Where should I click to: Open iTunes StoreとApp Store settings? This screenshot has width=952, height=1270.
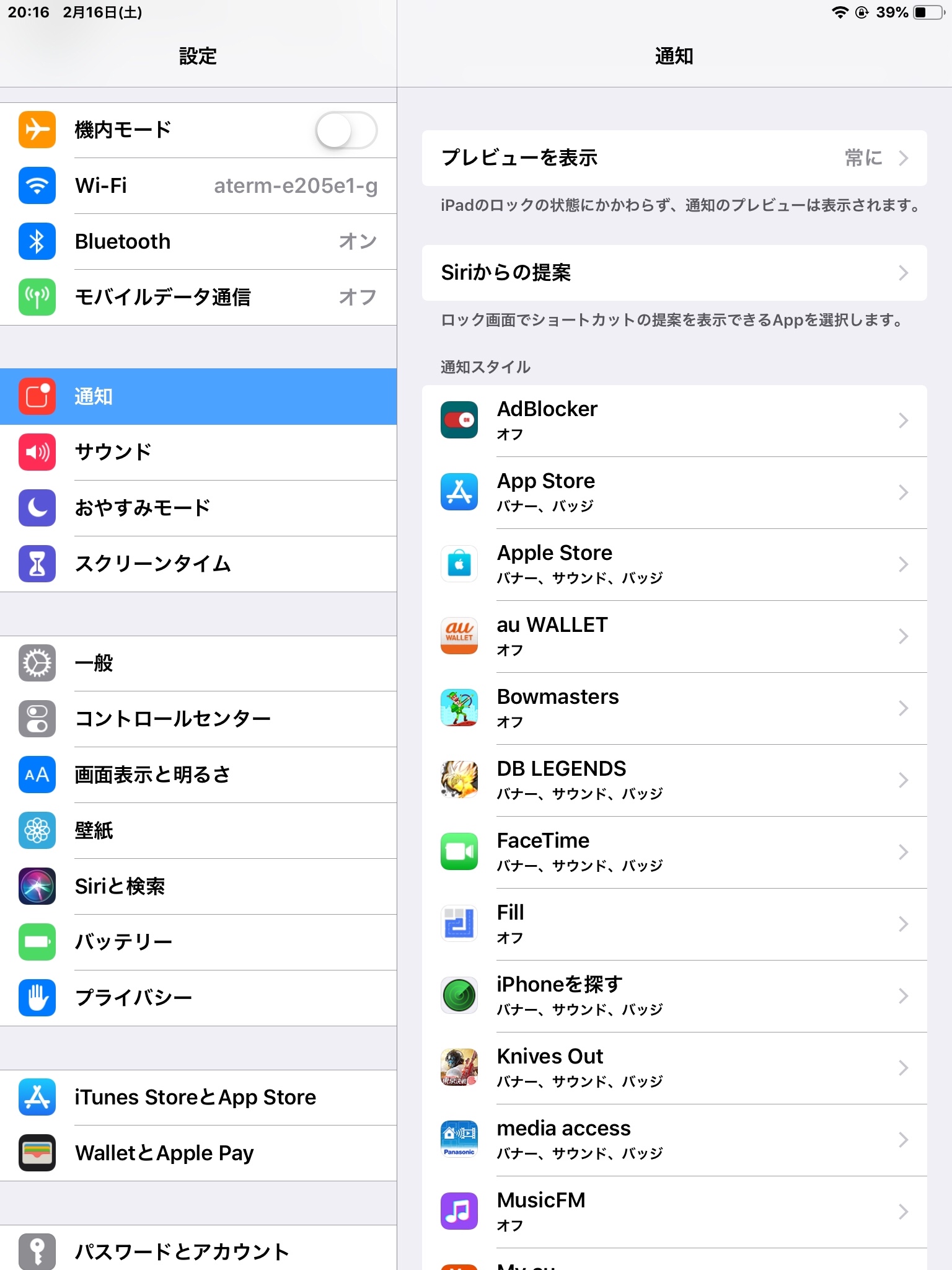coord(198,1097)
